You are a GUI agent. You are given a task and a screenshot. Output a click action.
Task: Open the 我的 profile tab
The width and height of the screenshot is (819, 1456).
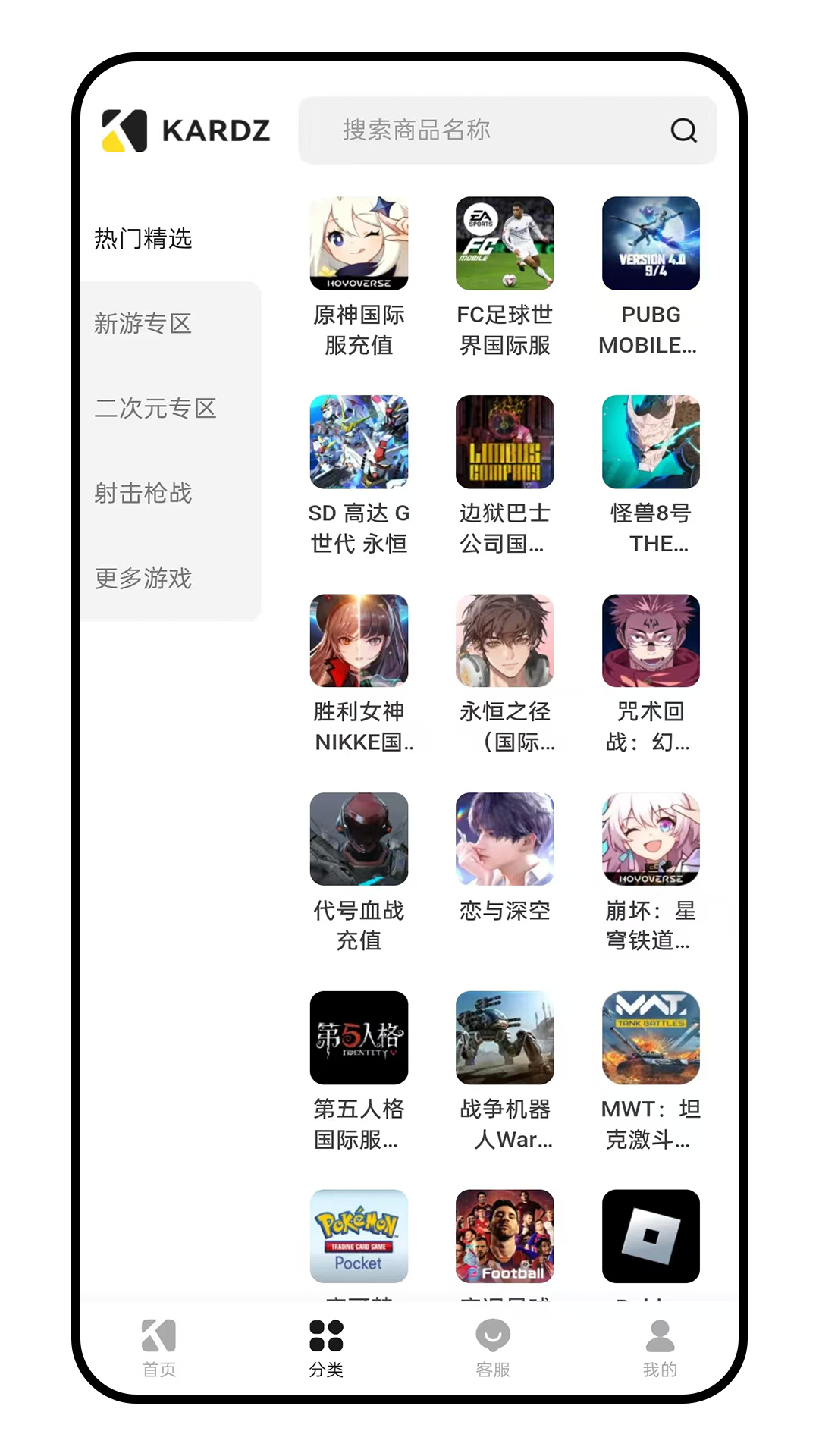click(x=660, y=1348)
